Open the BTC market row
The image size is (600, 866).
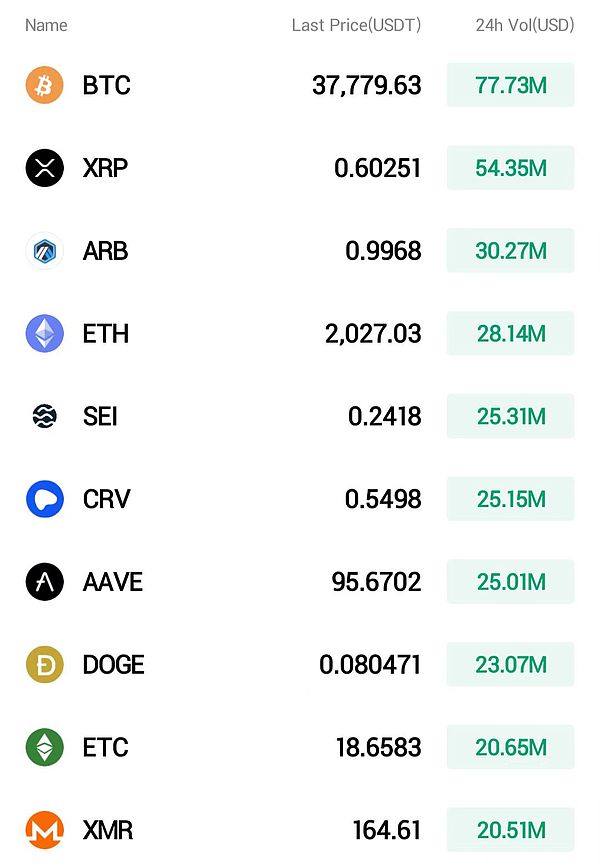pyautogui.click(x=106, y=85)
